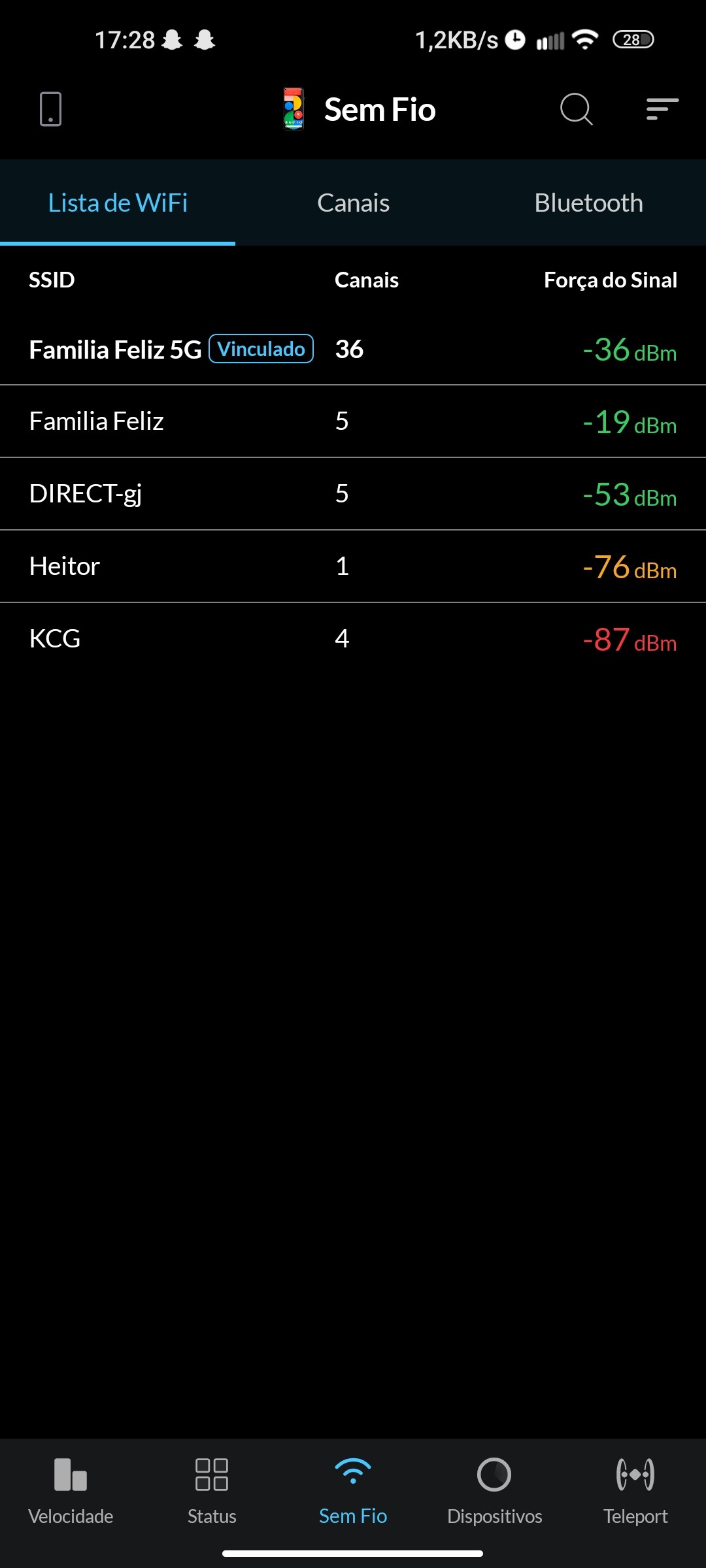Image resolution: width=706 pixels, height=1568 pixels.
Task: Switch to the Bluetooth tab
Action: 588,203
